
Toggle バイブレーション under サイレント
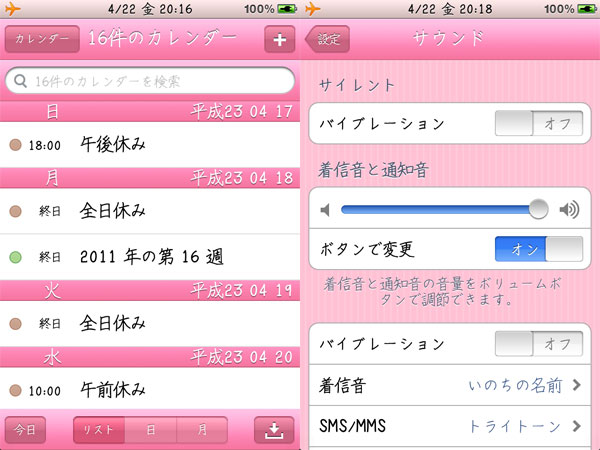[x=539, y=124]
